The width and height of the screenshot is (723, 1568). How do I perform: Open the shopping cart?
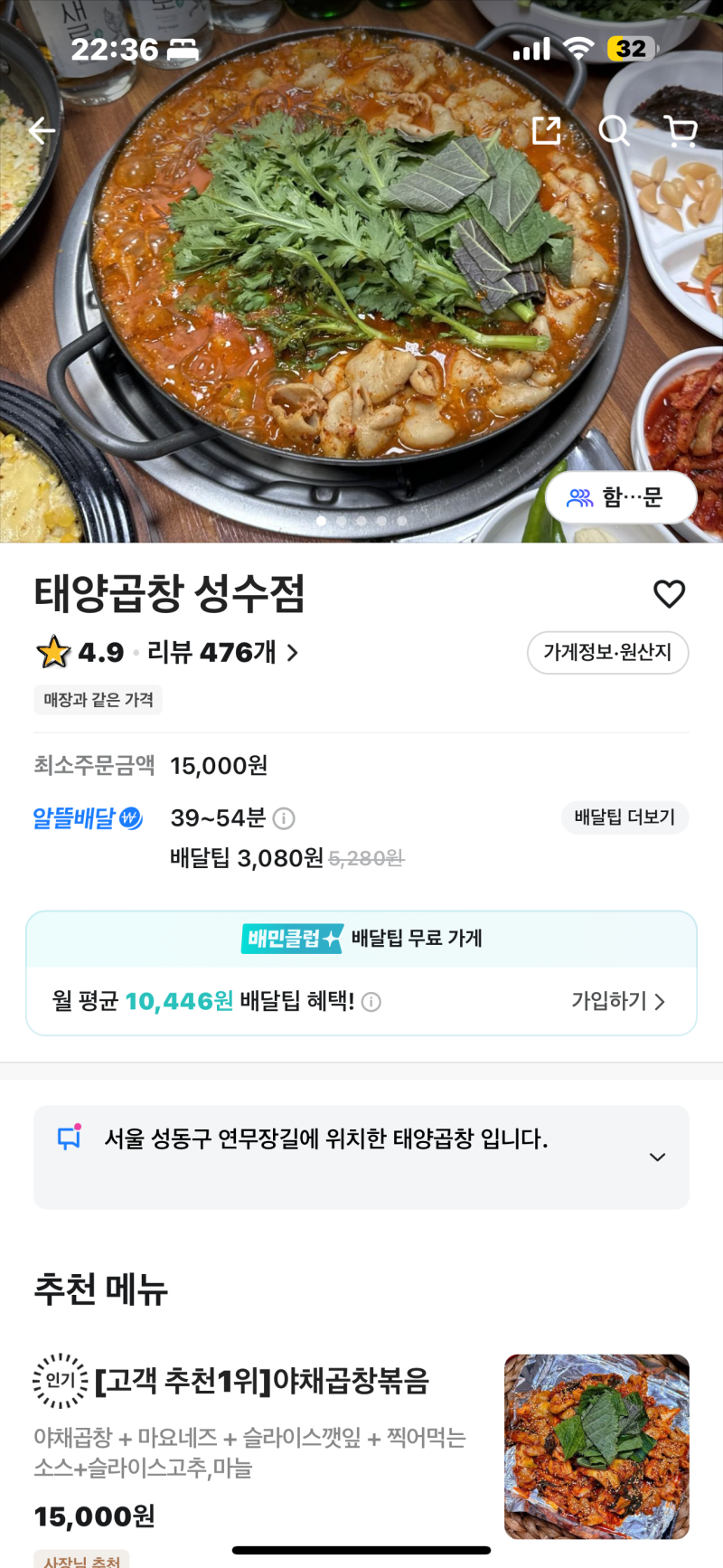click(681, 130)
